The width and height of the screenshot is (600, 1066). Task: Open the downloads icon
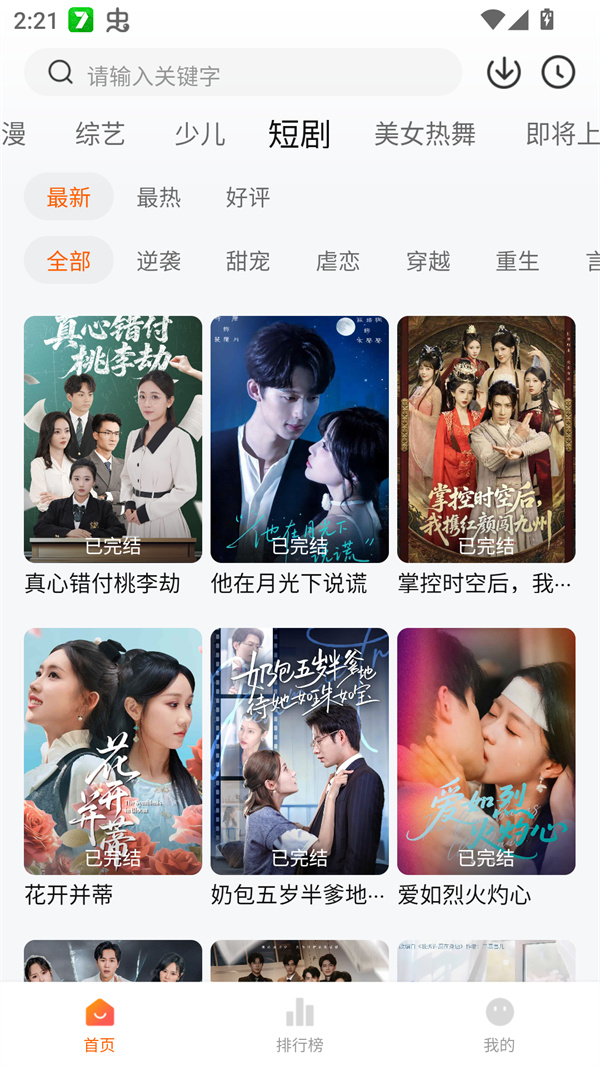pyautogui.click(x=504, y=72)
